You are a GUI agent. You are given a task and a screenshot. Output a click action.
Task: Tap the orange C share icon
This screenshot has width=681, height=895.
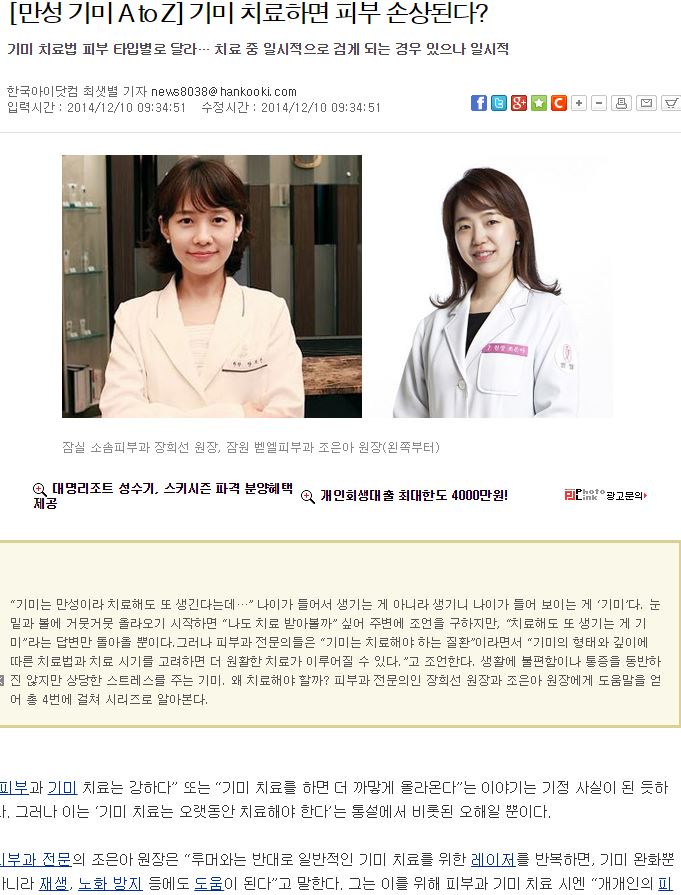[x=559, y=103]
